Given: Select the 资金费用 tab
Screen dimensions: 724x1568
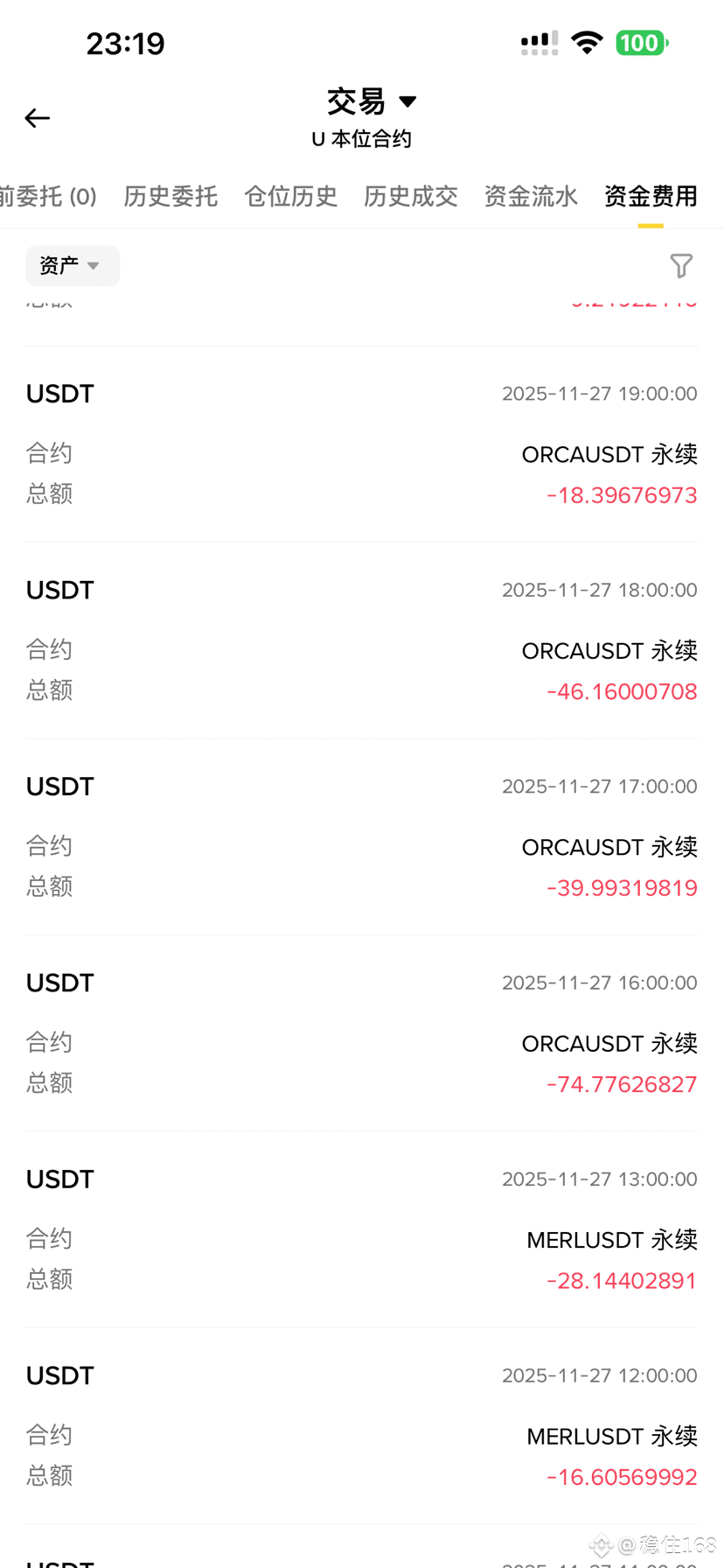Looking at the screenshot, I should point(651,197).
